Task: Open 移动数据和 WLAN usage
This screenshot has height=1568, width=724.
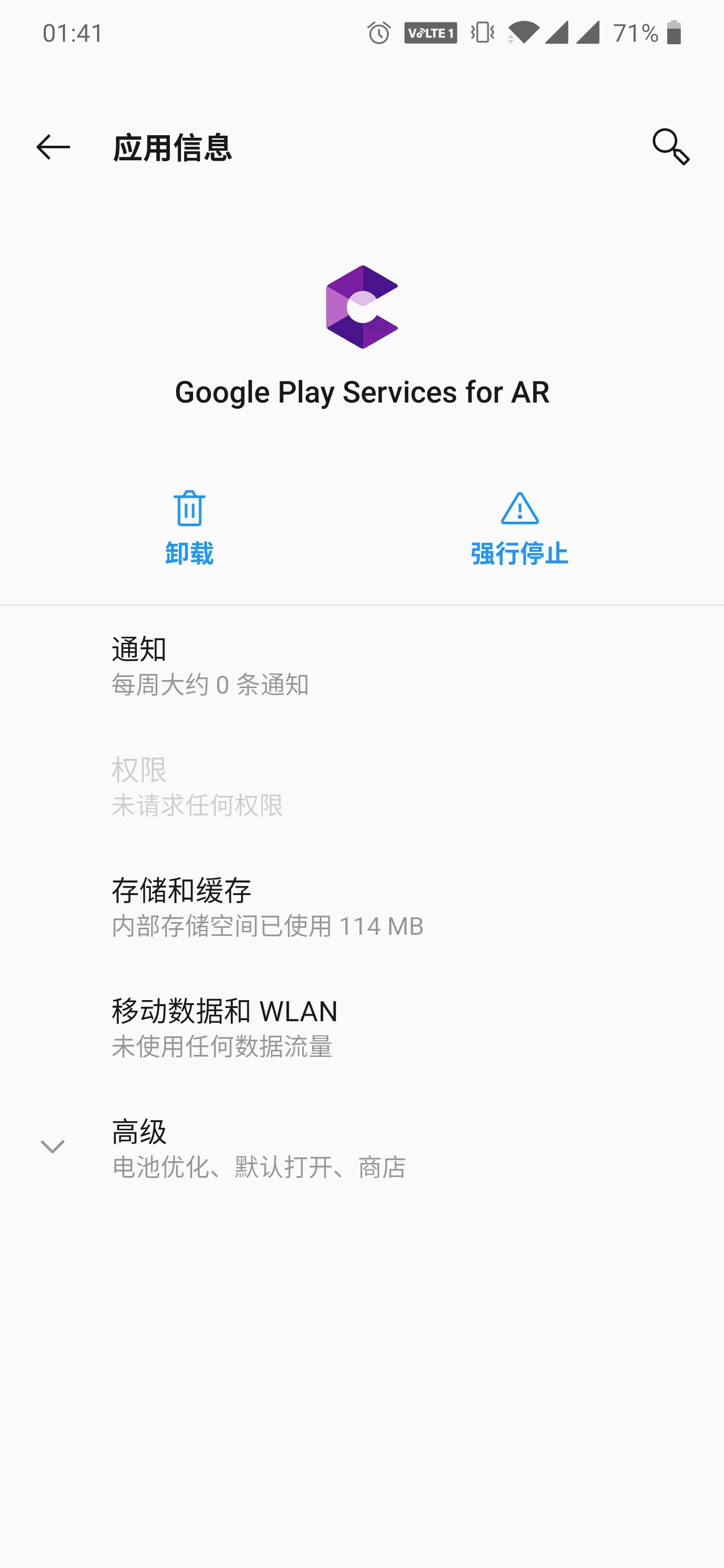Action: (361, 1027)
